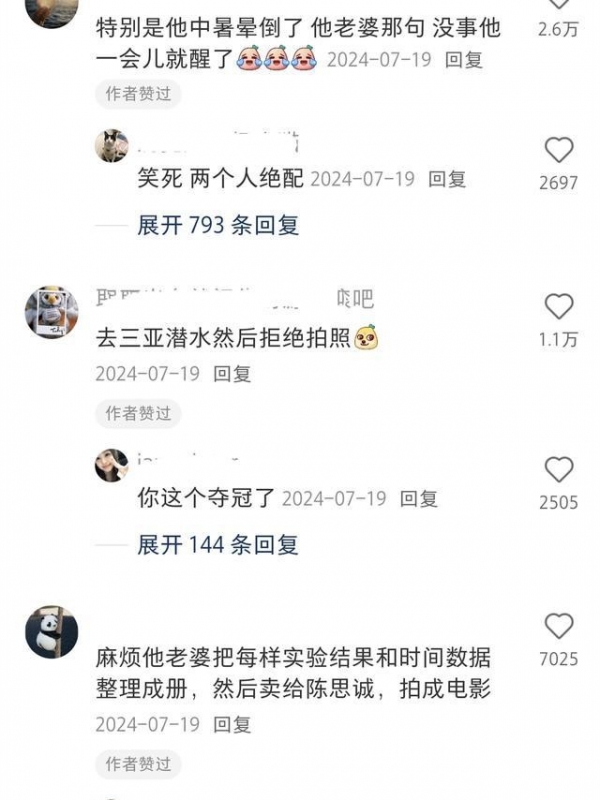Like the comment '你这个夺冠了'
The image size is (600, 800).
pos(558,470)
